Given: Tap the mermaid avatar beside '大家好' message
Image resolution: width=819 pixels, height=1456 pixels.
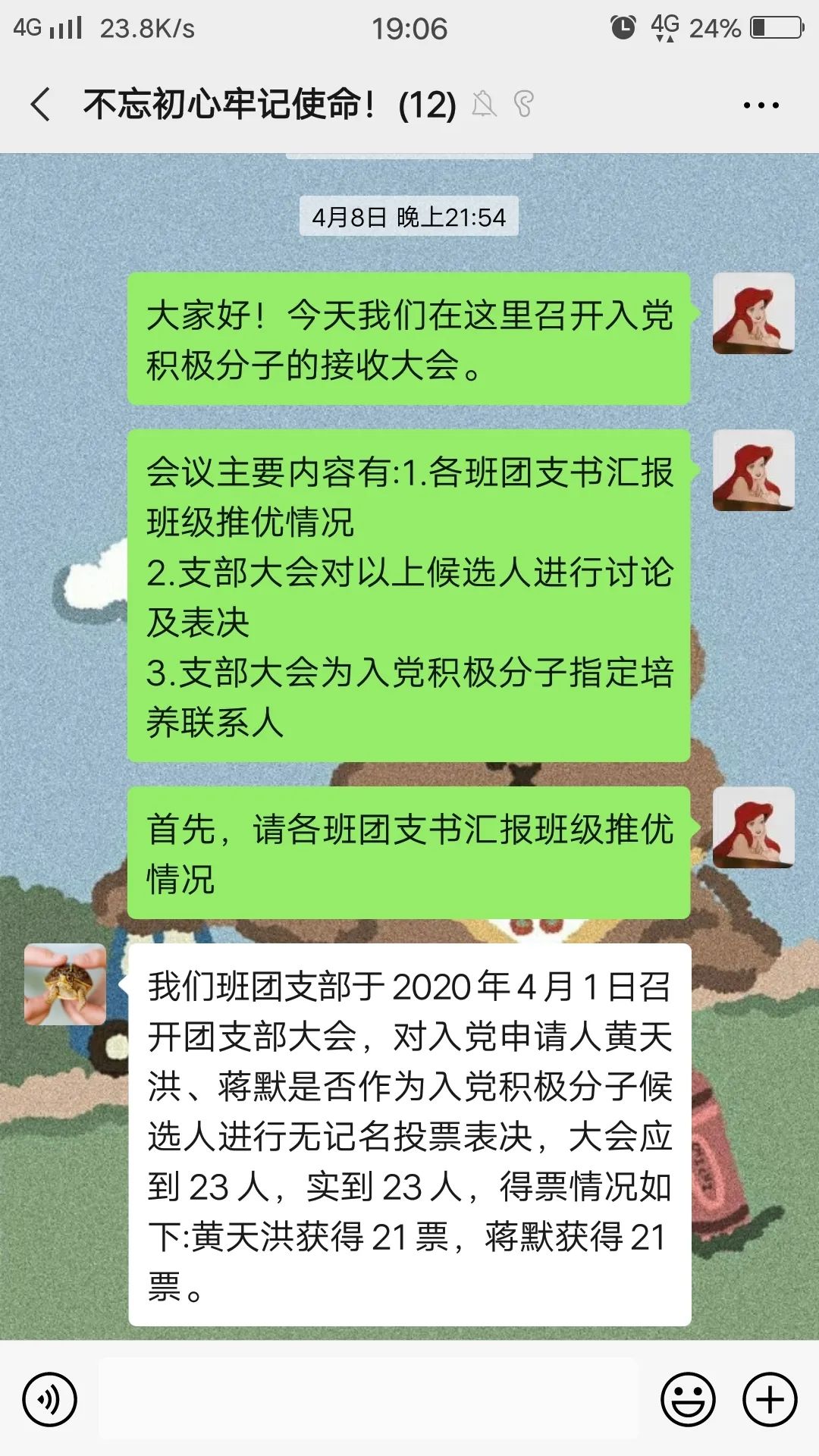Looking at the screenshot, I should coord(753,313).
